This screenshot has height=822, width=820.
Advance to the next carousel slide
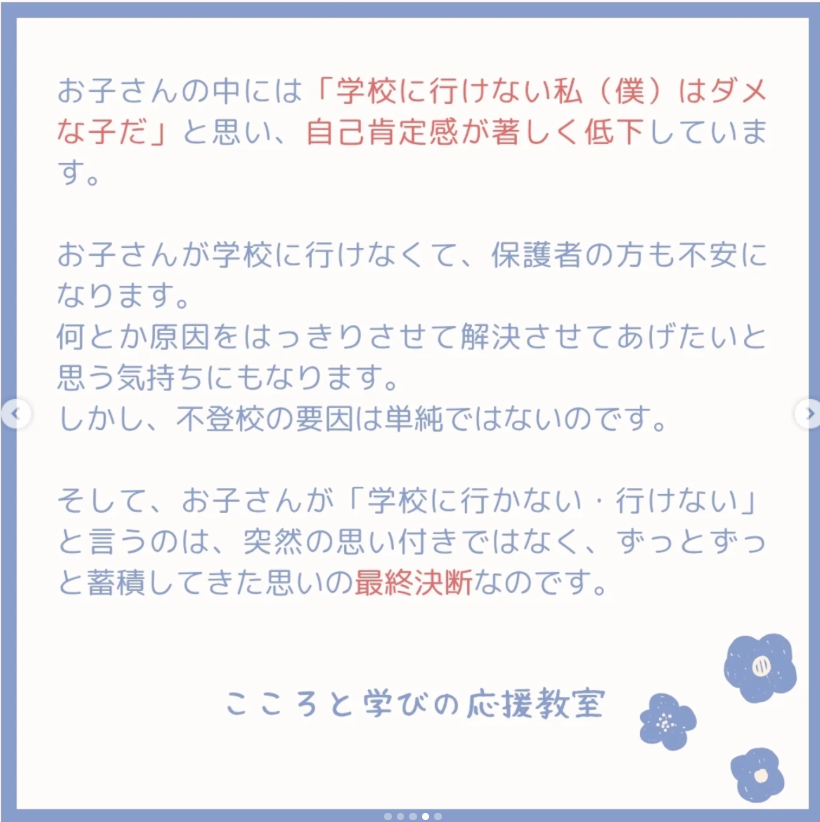point(807,414)
